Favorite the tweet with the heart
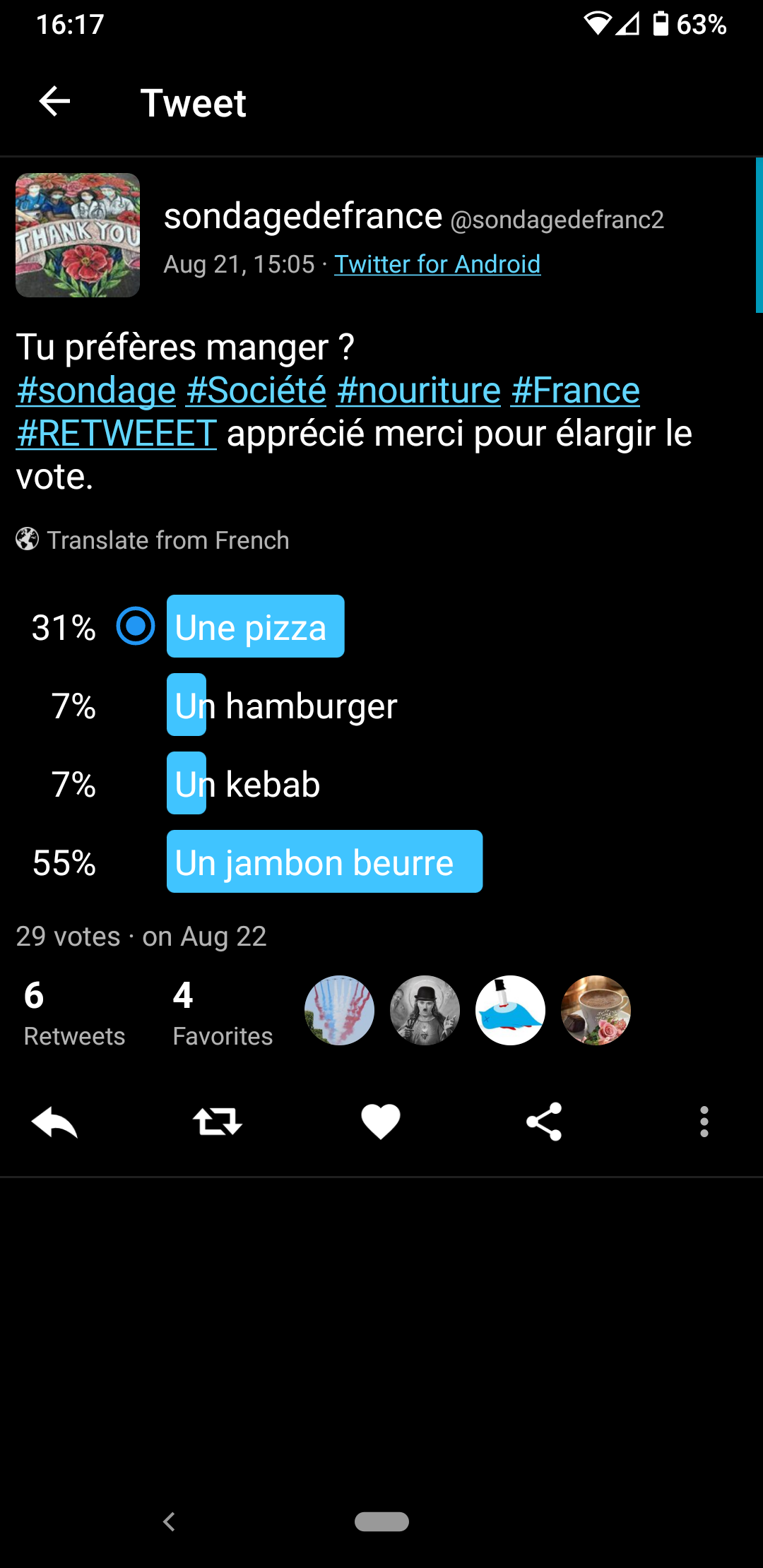 [381, 1122]
